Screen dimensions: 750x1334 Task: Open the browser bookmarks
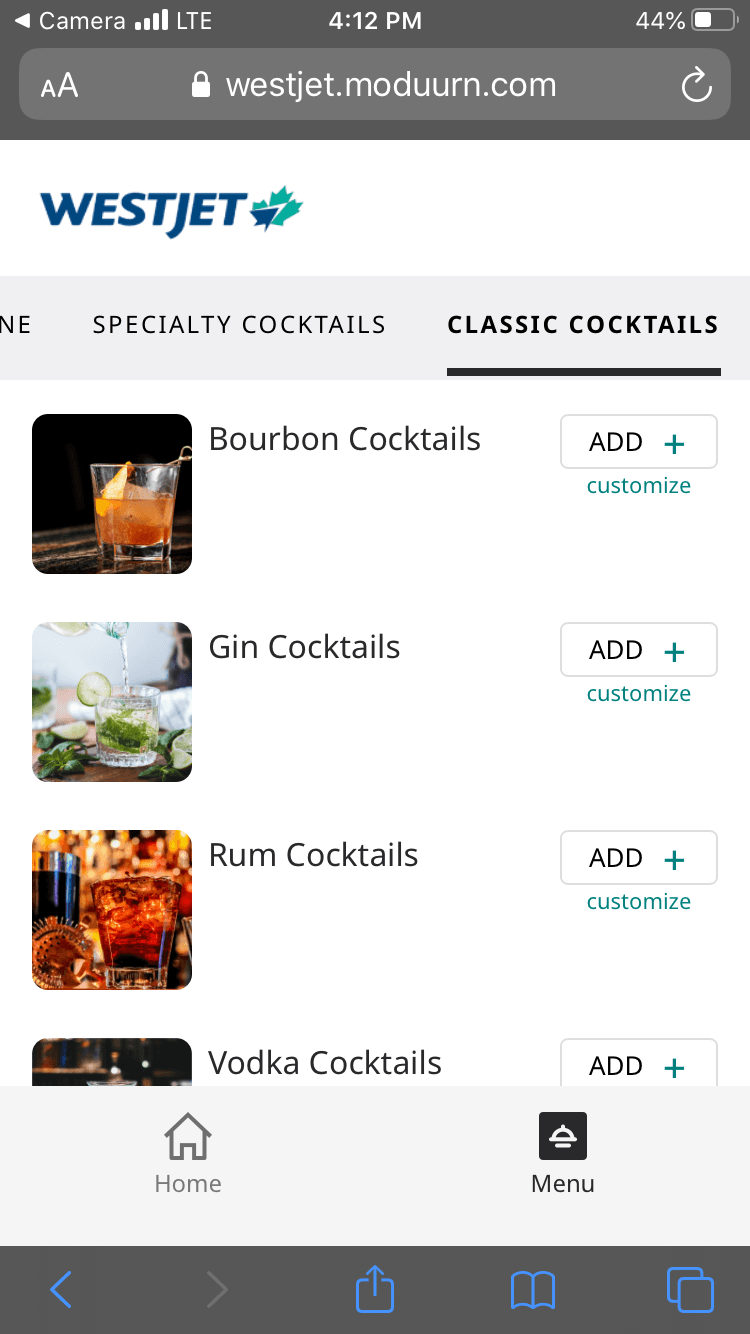pyautogui.click(x=532, y=1290)
